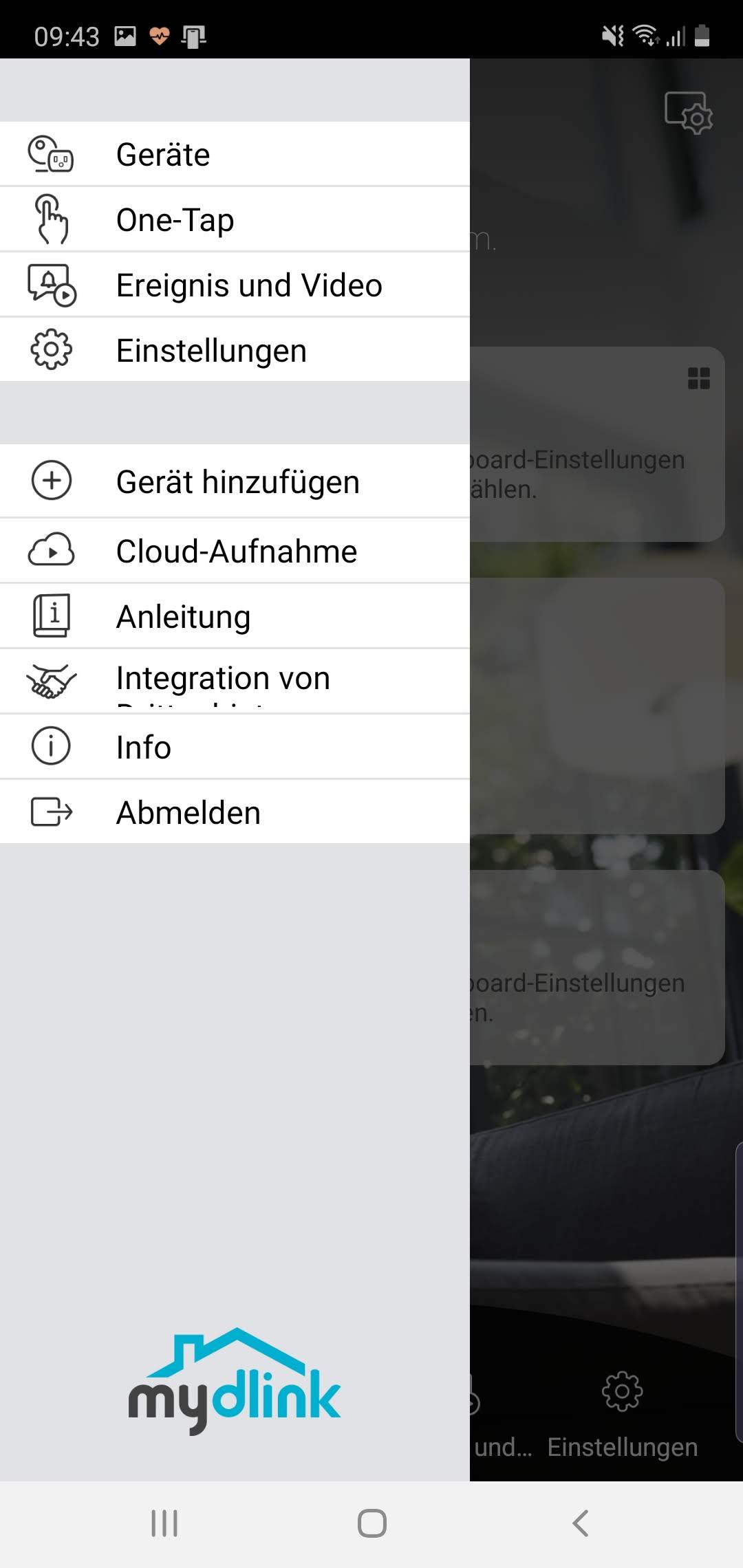Open Ereignis und Video
The height and width of the screenshot is (1568, 743).
(234, 285)
